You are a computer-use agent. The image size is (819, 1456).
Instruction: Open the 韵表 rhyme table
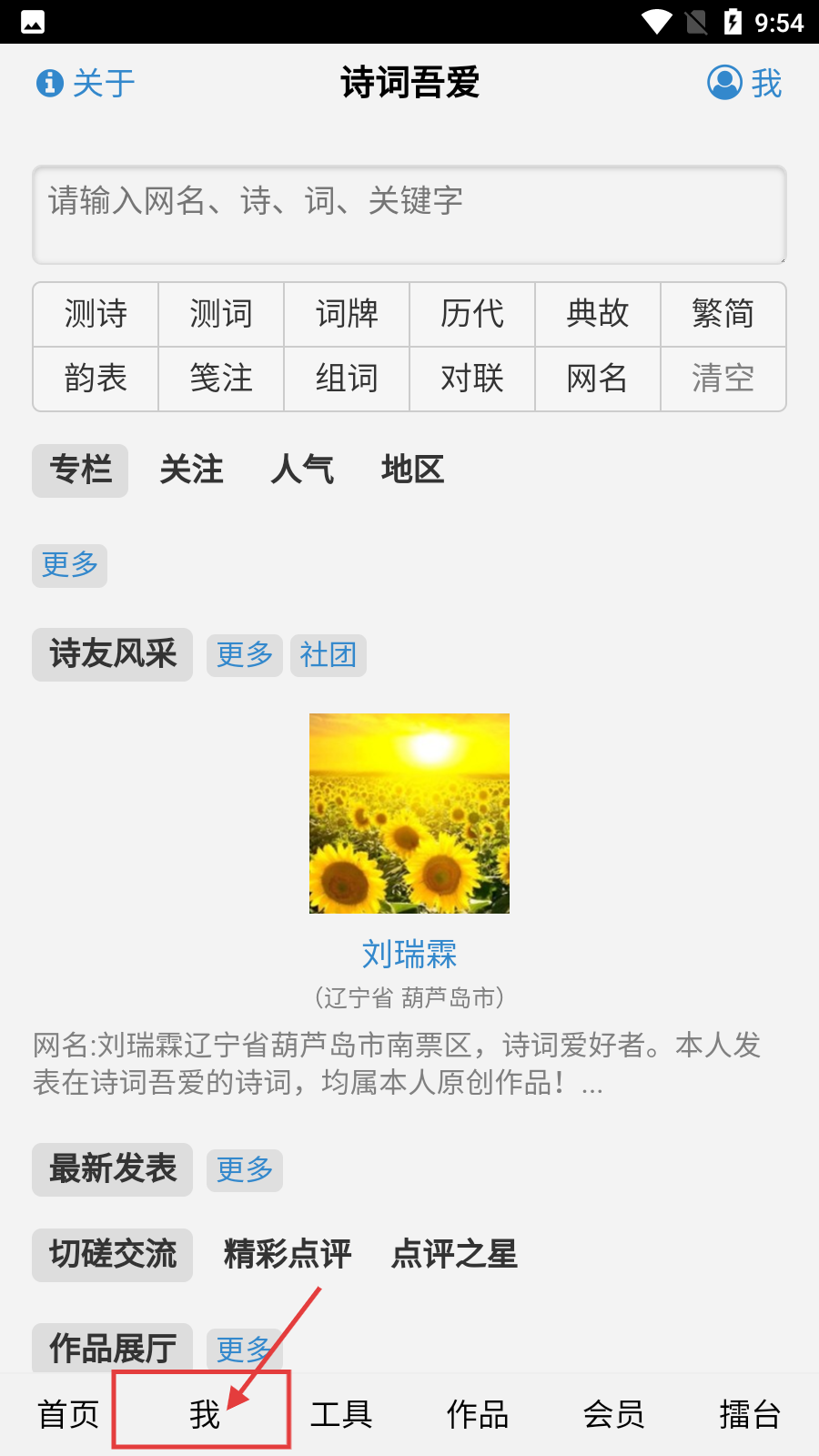(96, 379)
